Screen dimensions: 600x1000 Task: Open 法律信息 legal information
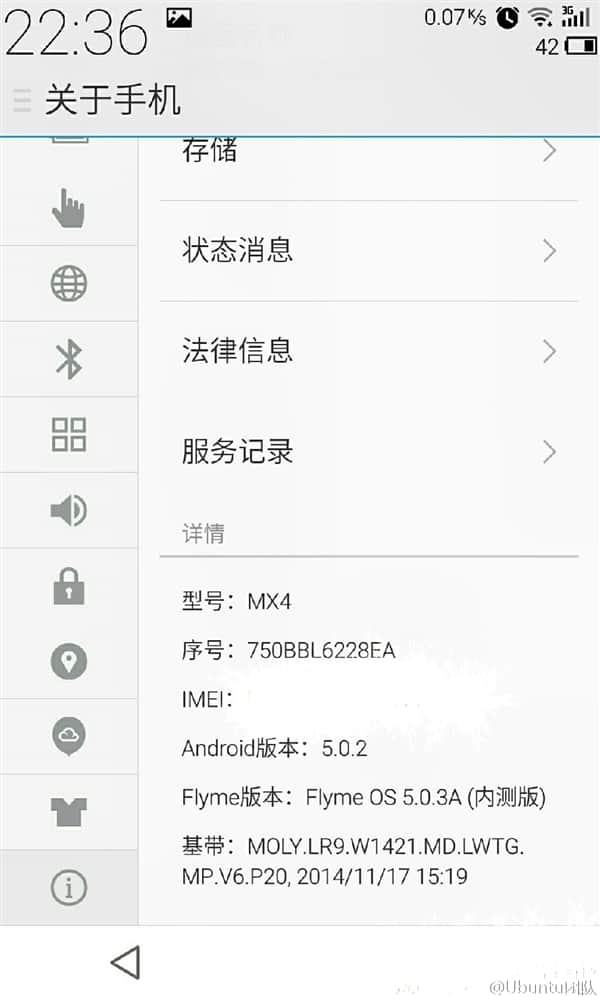point(368,350)
